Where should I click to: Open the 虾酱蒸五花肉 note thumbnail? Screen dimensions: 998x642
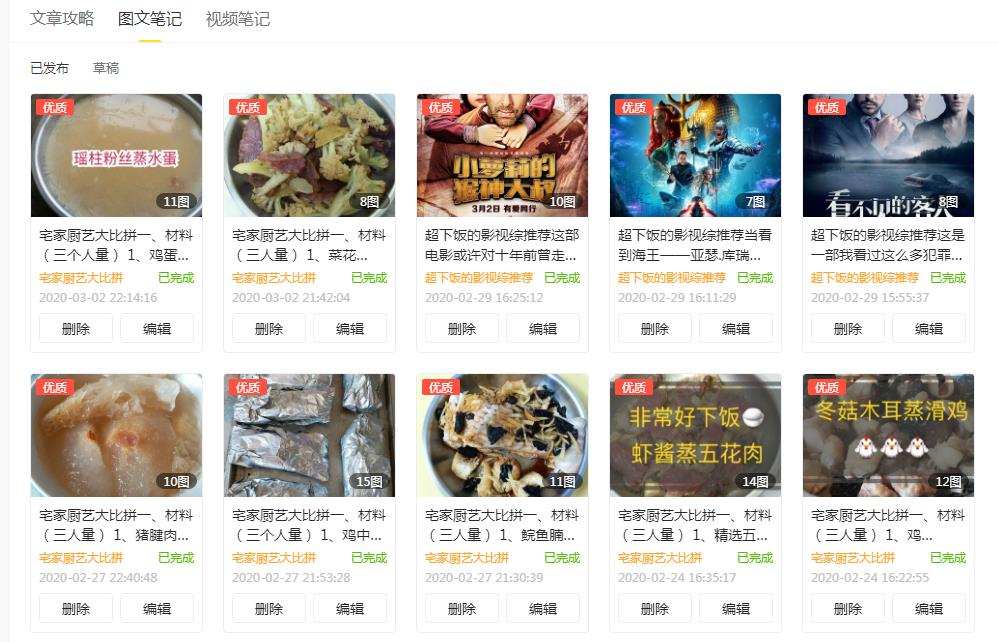pyautogui.click(x=695, y=435)
